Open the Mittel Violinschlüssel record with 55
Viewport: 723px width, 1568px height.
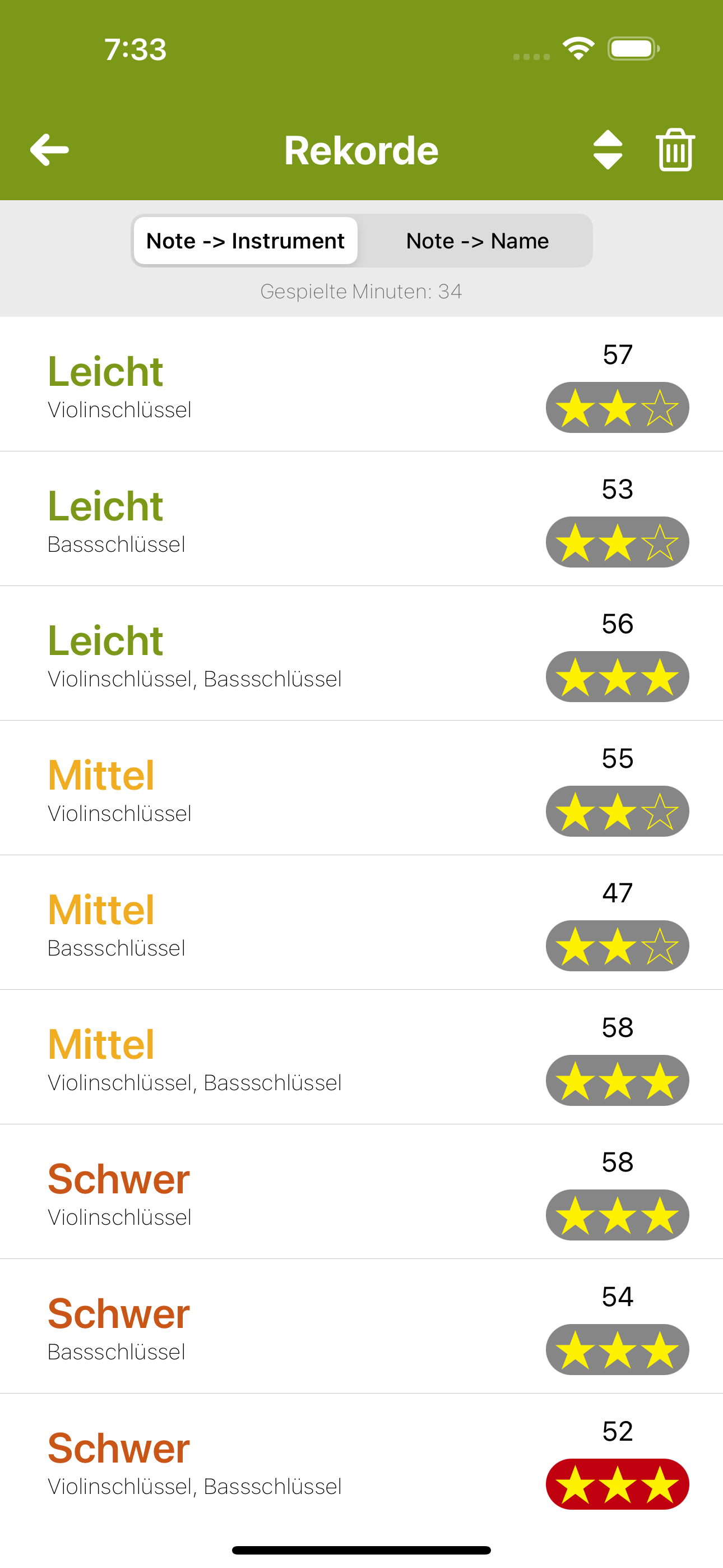coord(361,788)
